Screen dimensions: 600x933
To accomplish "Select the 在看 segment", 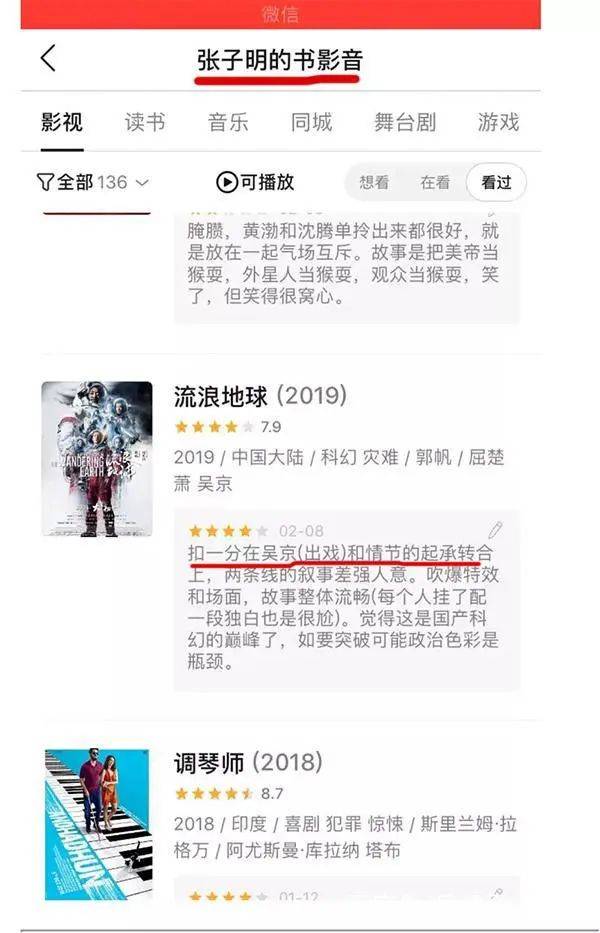I will [x=435, y=183].
